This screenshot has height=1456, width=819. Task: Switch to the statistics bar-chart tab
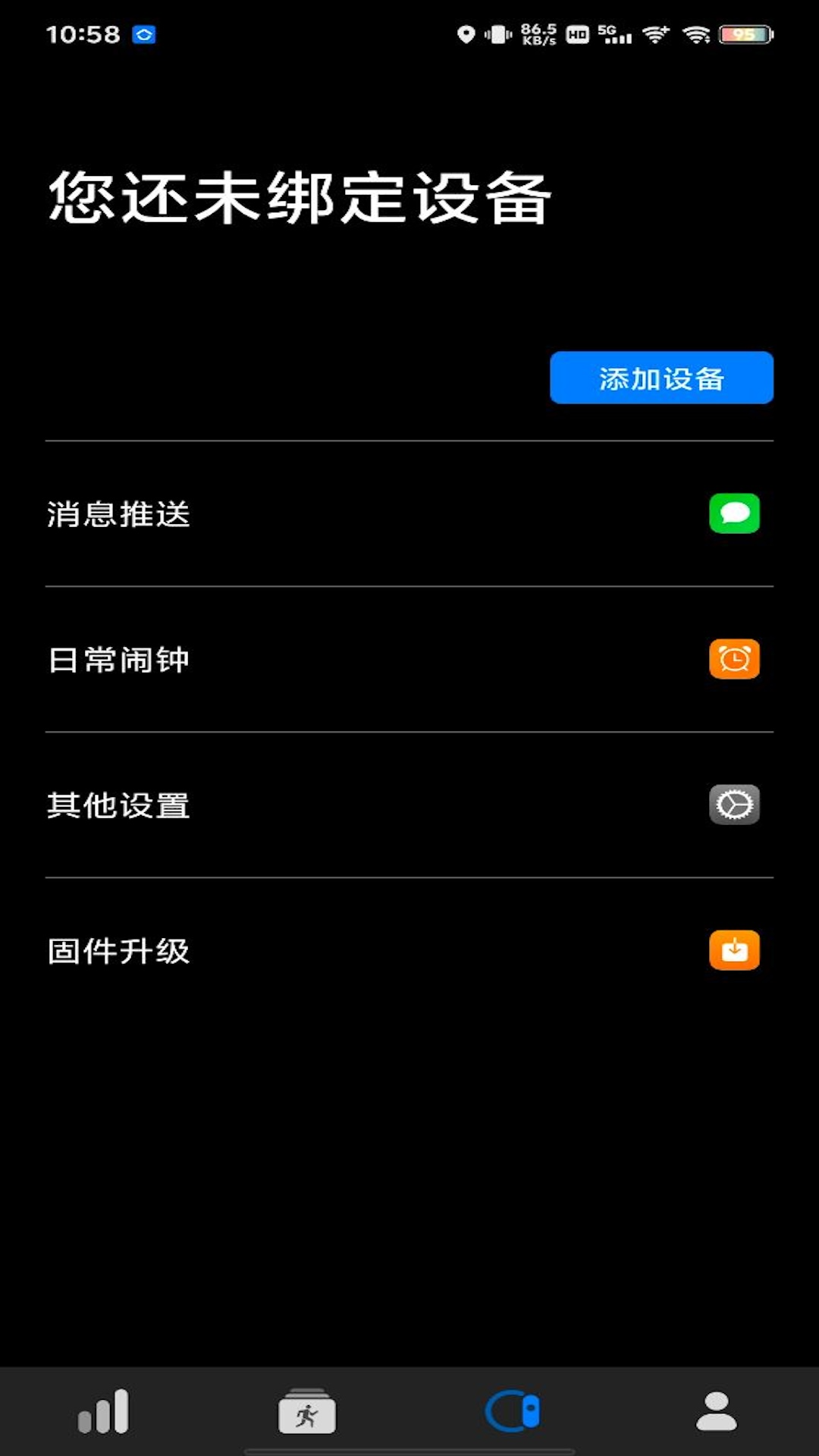(x=103, y=1411)
